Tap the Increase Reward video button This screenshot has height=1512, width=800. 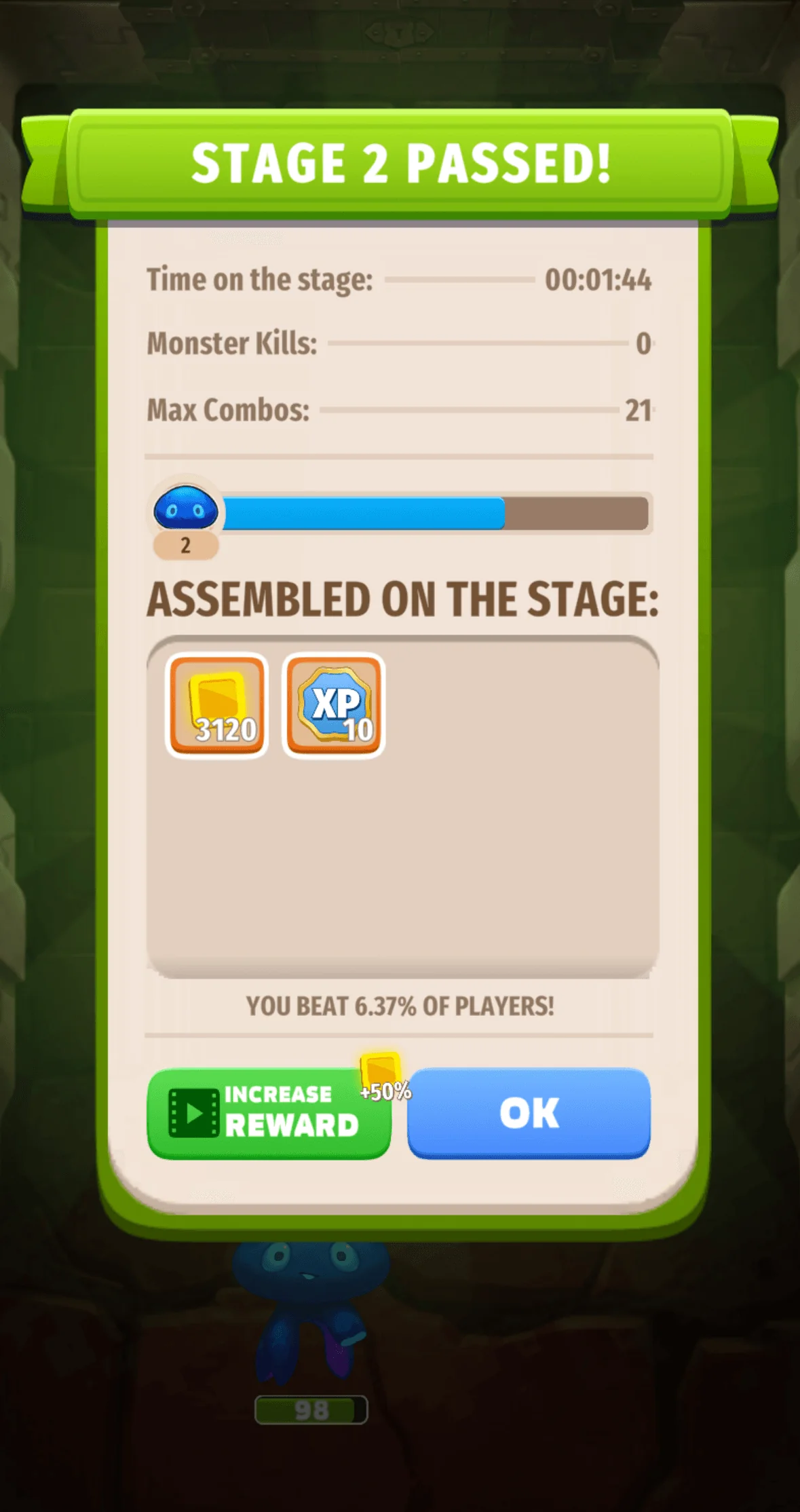[x=269, y=1113]
